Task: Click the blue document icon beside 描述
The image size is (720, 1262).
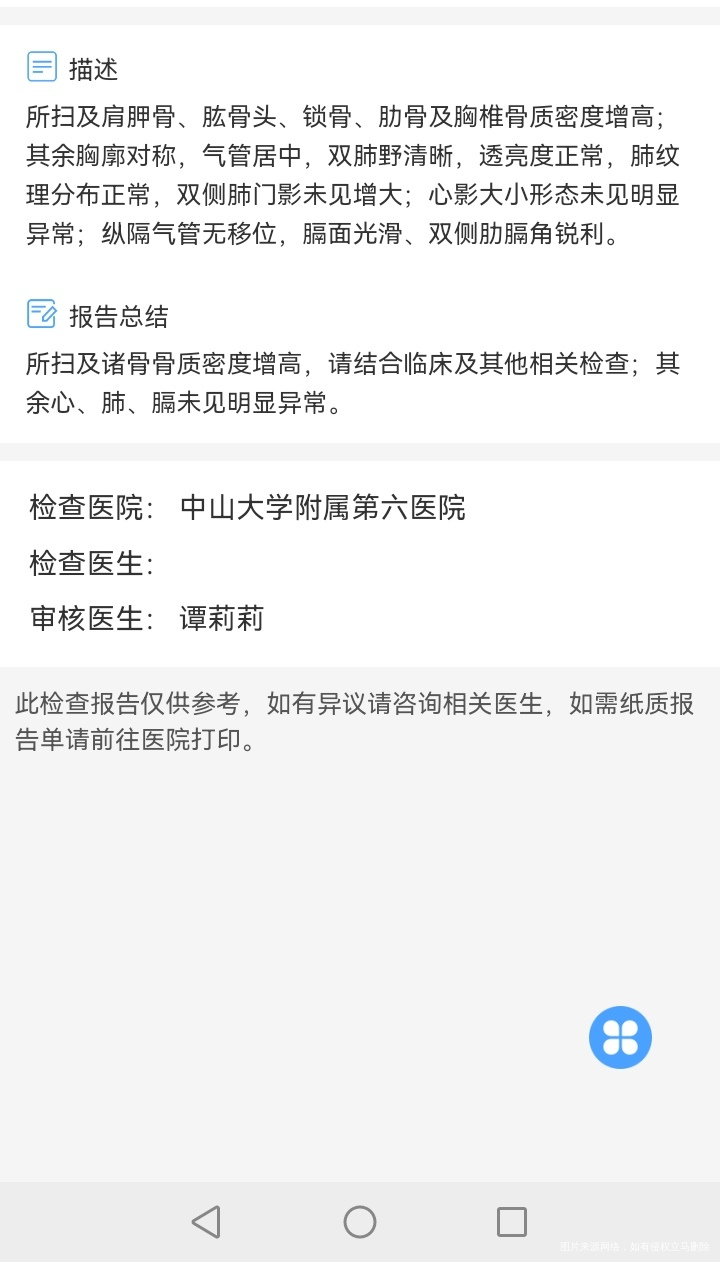Action: [x=41, y=68]
